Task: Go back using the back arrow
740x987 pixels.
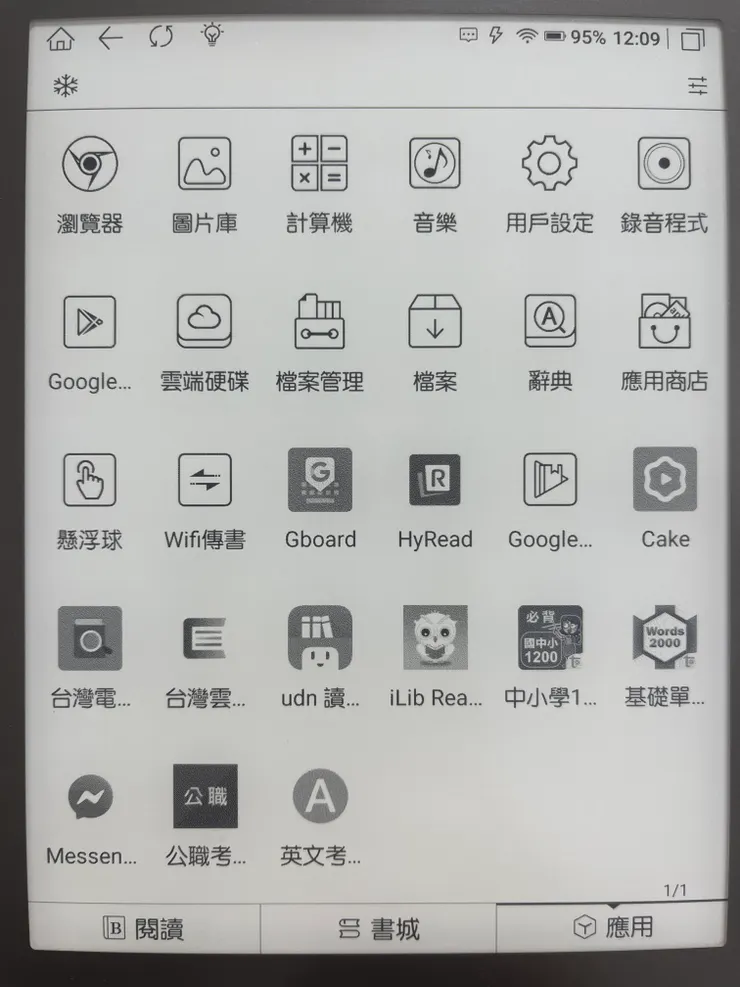Action: click(110, 38)
